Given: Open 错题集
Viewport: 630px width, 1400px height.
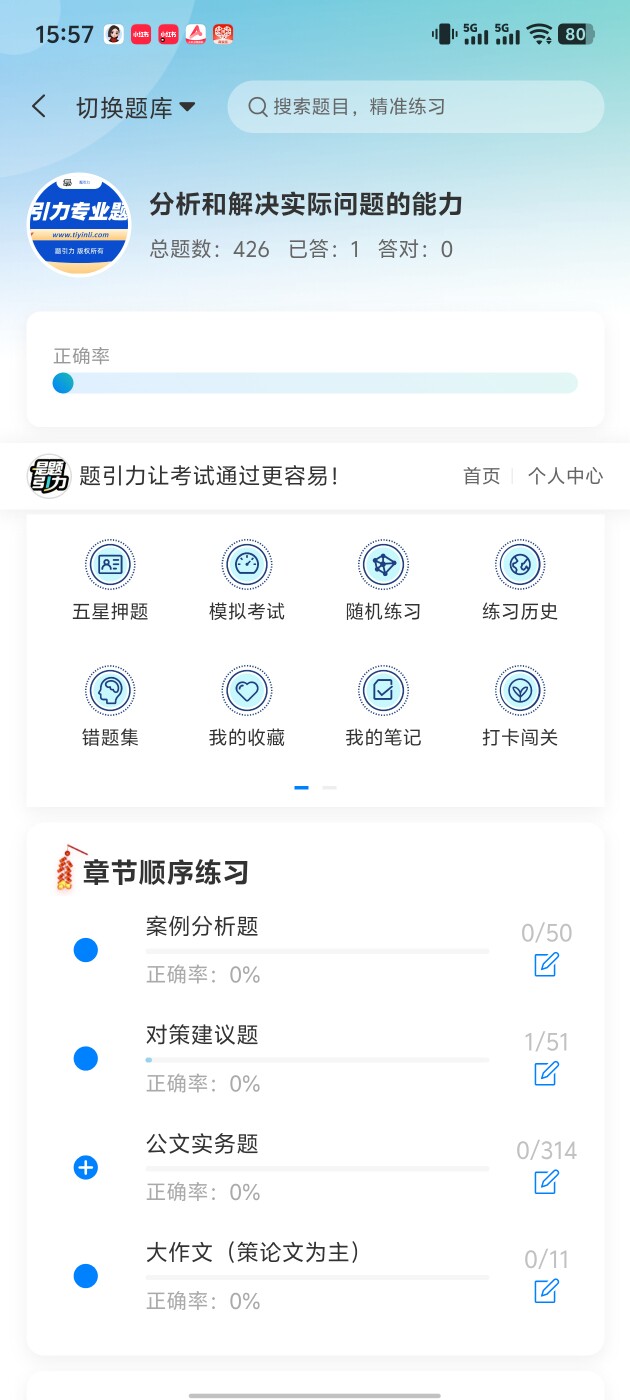Looking at the screenshot, I should (x=110, y=706).
